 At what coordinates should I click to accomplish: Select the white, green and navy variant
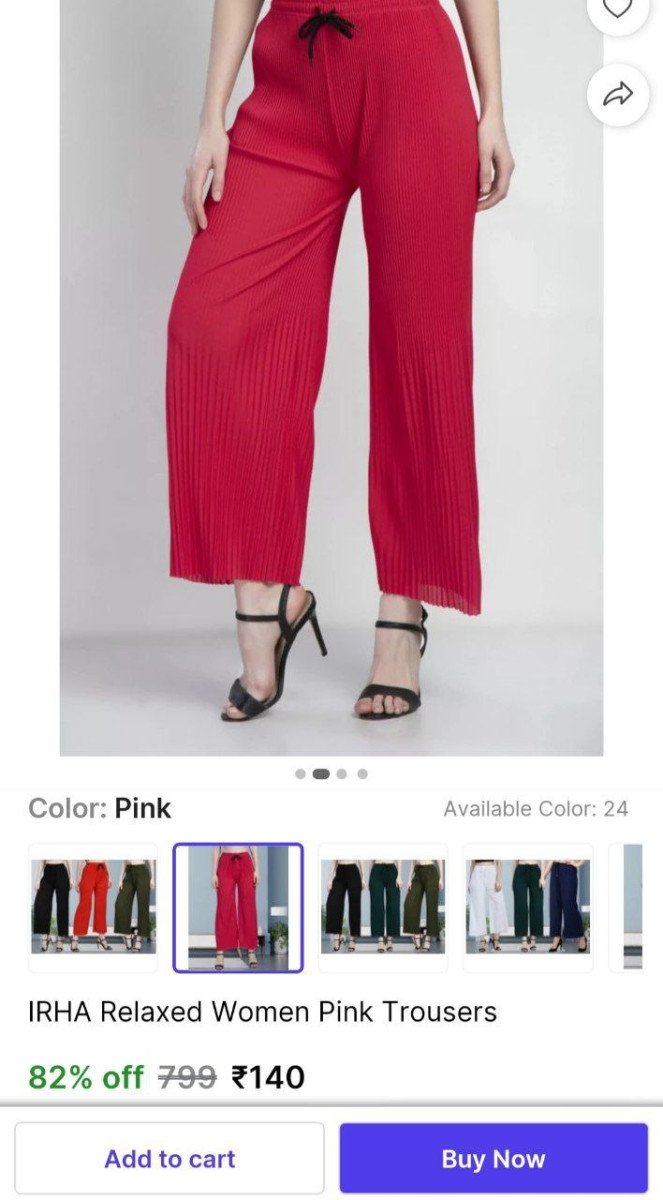(527, 907)
